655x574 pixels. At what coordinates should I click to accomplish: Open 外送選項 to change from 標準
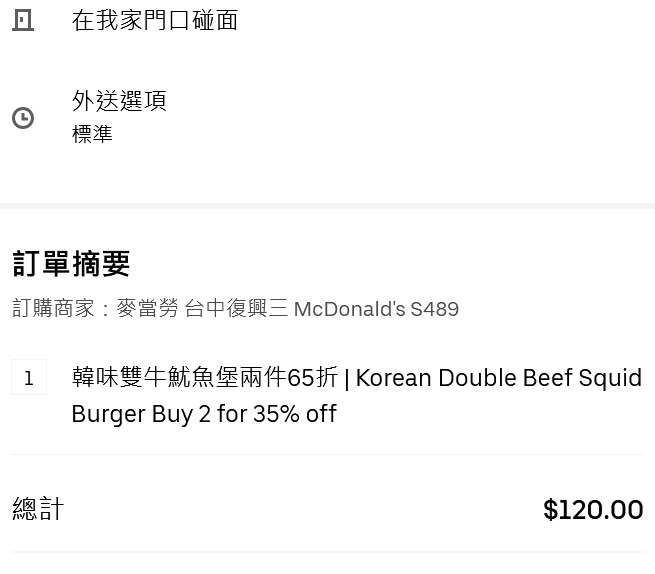119,116
